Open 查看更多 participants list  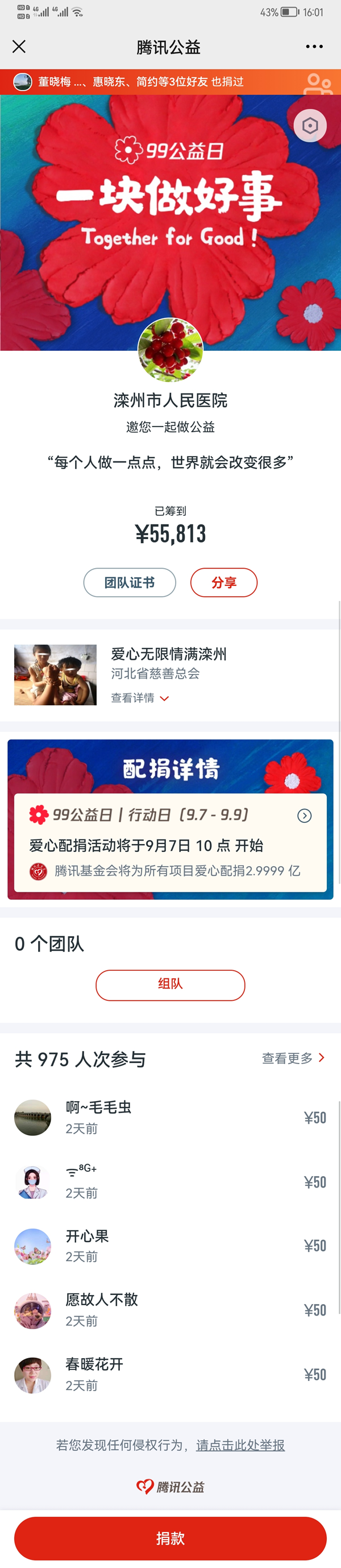(293, 1058)
